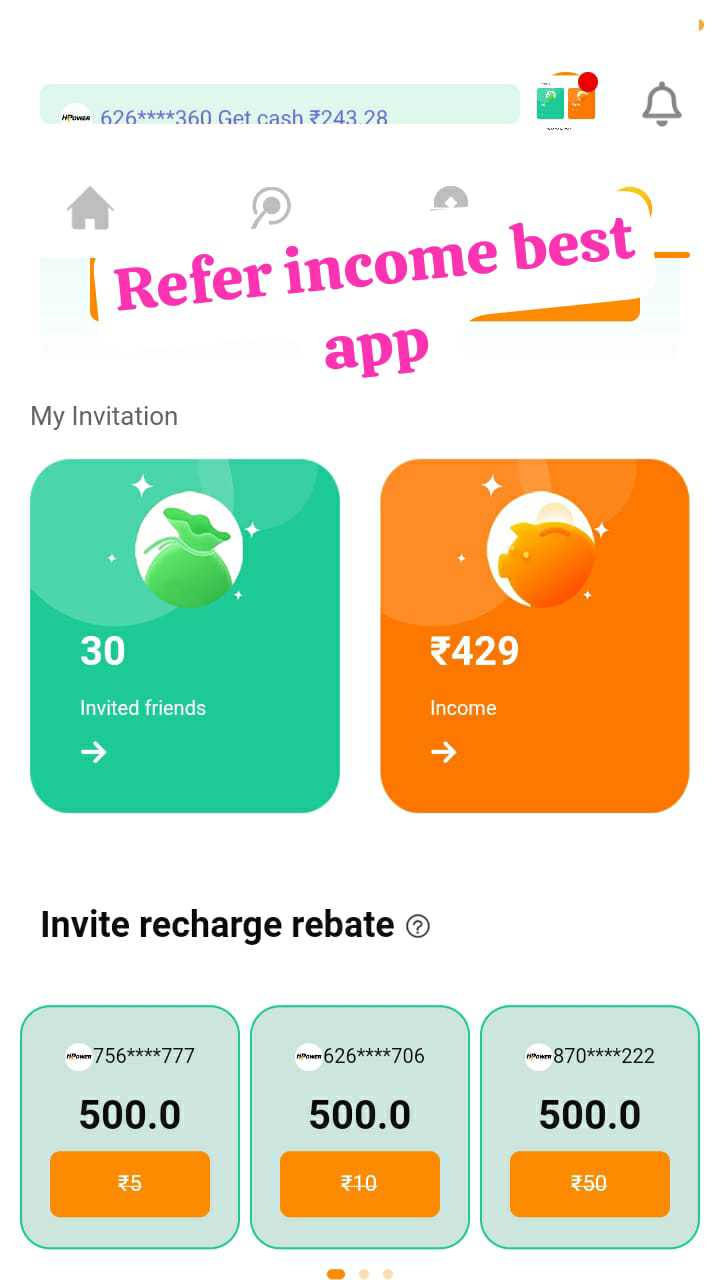Open the ₹429 Income card

[535, 636]
